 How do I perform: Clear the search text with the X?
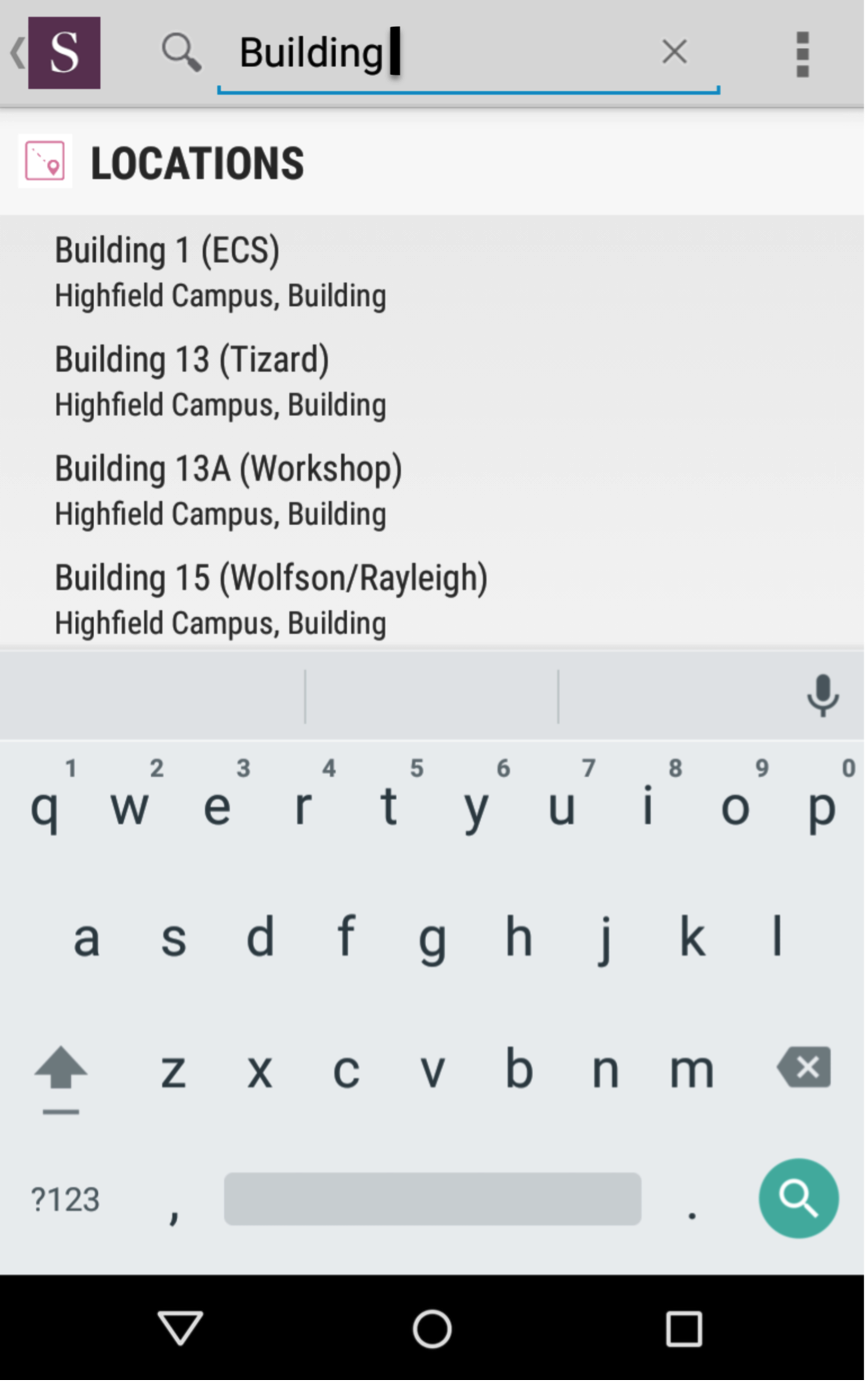tap(674, 52)
